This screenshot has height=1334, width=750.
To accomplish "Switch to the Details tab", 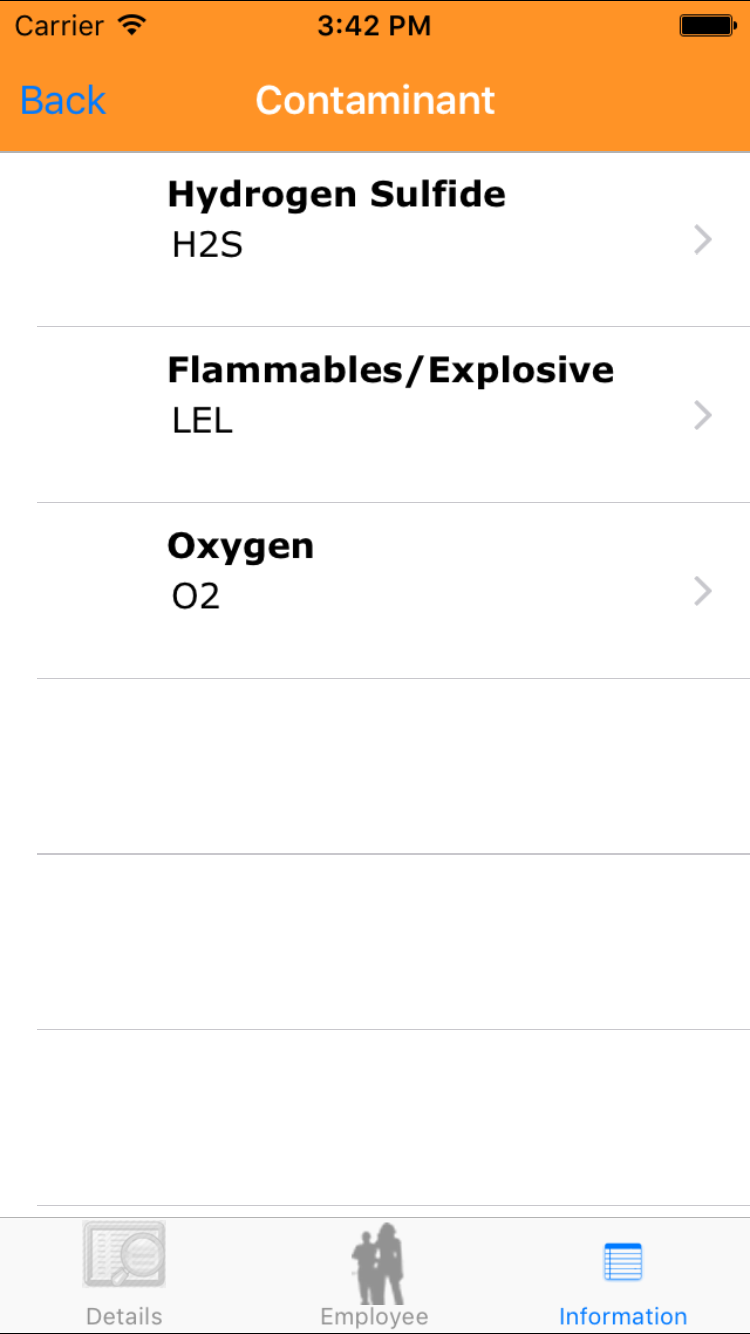I will tap(124, 1276).
